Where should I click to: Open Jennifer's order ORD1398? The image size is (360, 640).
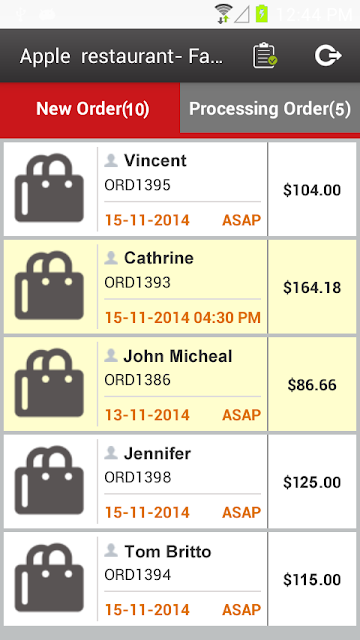[x=180, y=482]
